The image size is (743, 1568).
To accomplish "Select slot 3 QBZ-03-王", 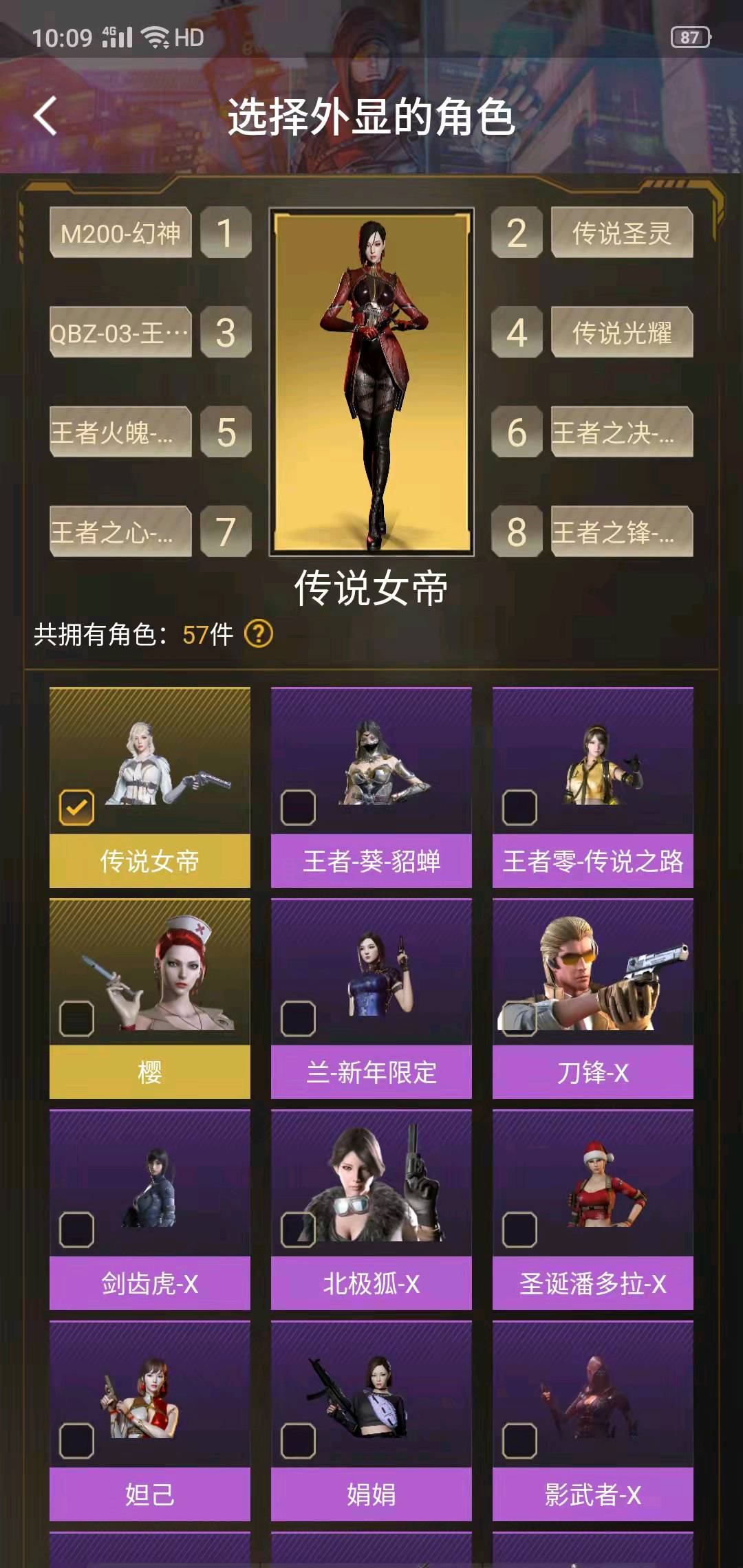I will (121, 332).
